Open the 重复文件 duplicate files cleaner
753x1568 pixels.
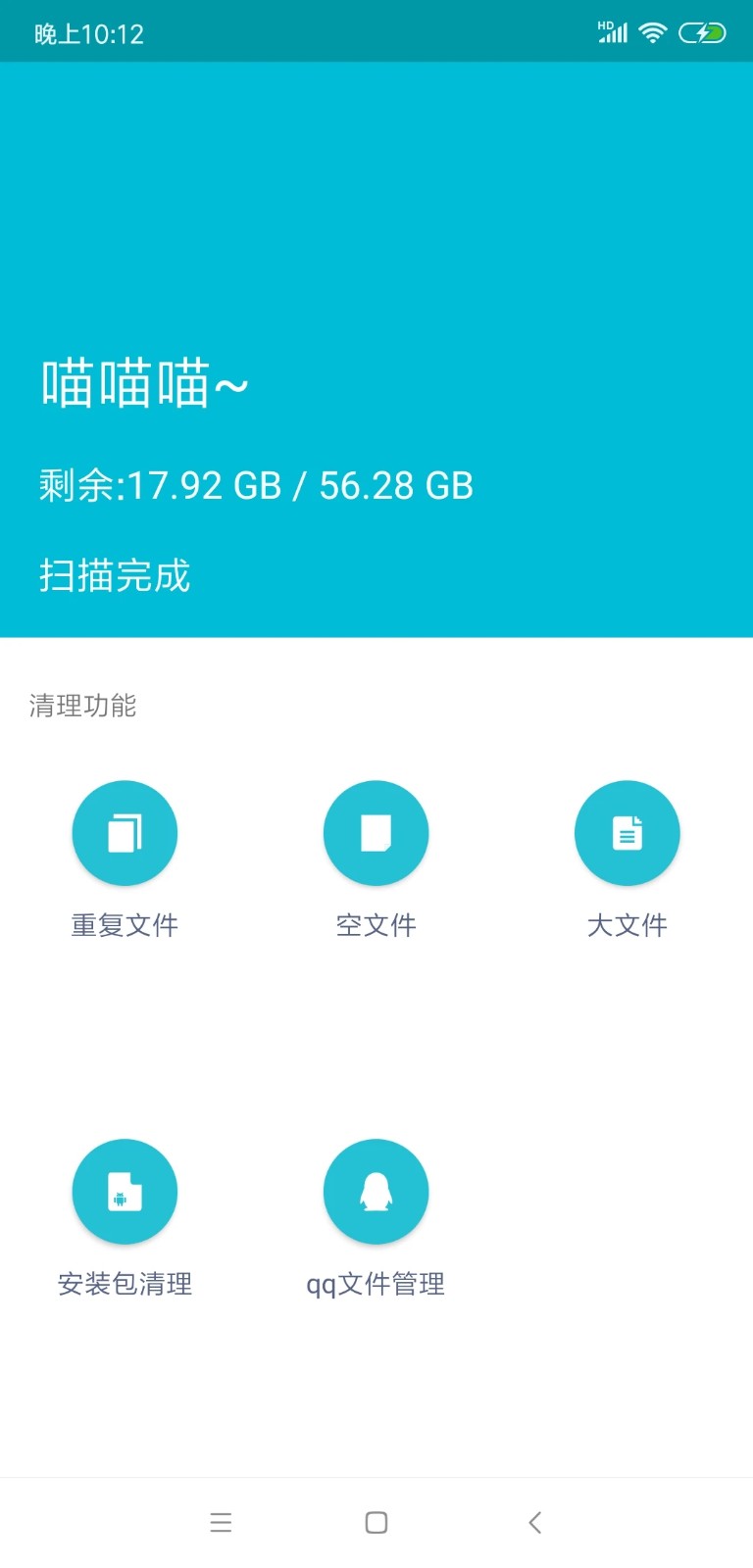coord(125,834)
